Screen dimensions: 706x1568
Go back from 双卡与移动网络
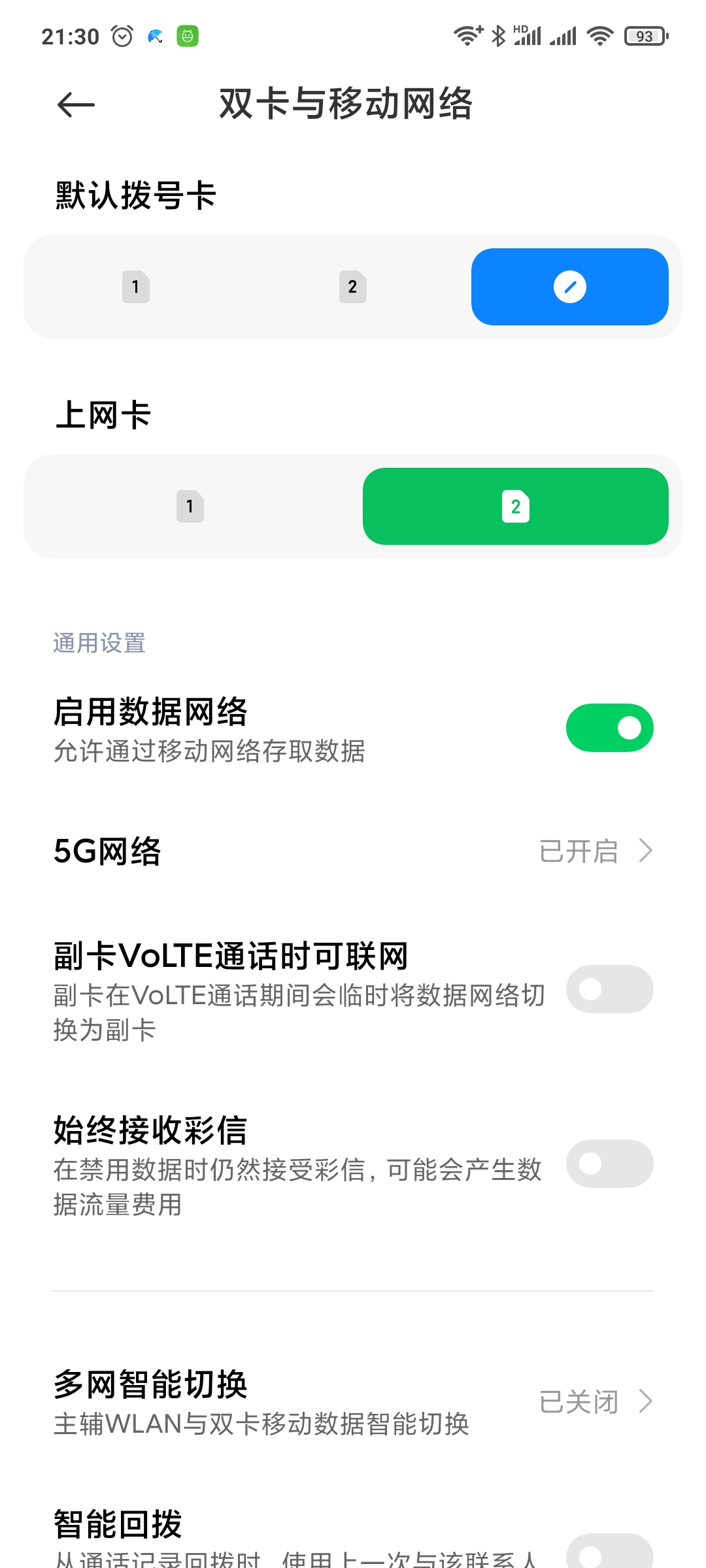(x=76, y=105)
